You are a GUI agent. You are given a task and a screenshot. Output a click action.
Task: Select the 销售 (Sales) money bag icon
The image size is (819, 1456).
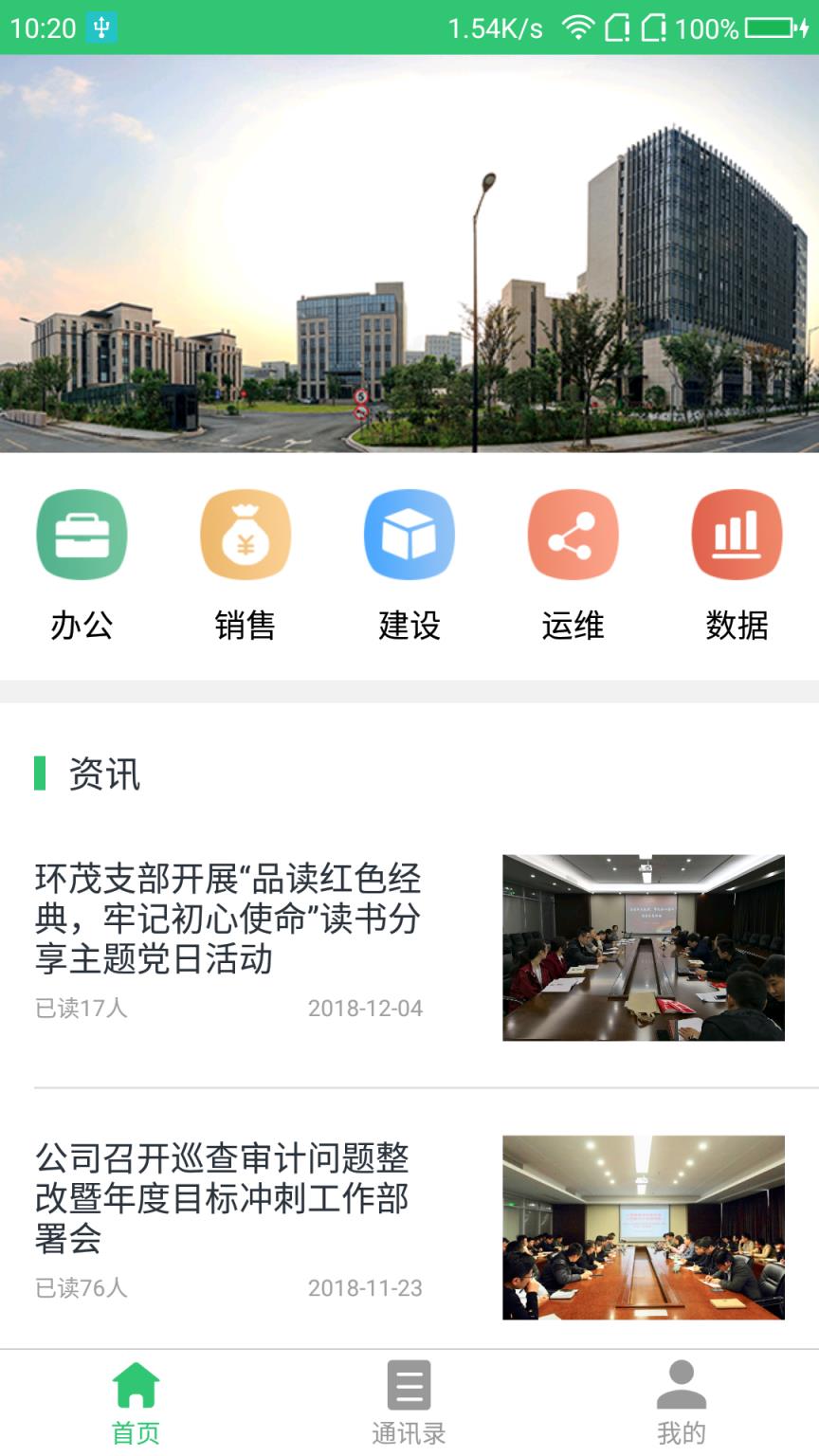pyautogui.click(x=246, y=534)
